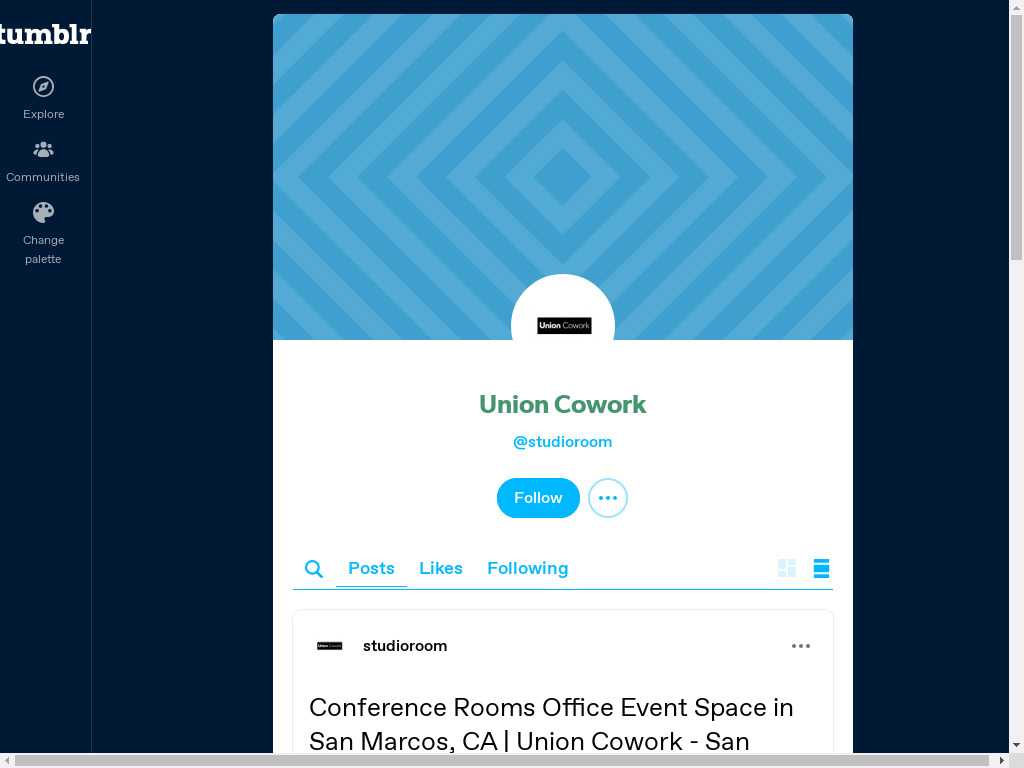The image size is (1024, 768).
Task: Go to Communities
Action: pyautogui.click(x=43, y=160)
